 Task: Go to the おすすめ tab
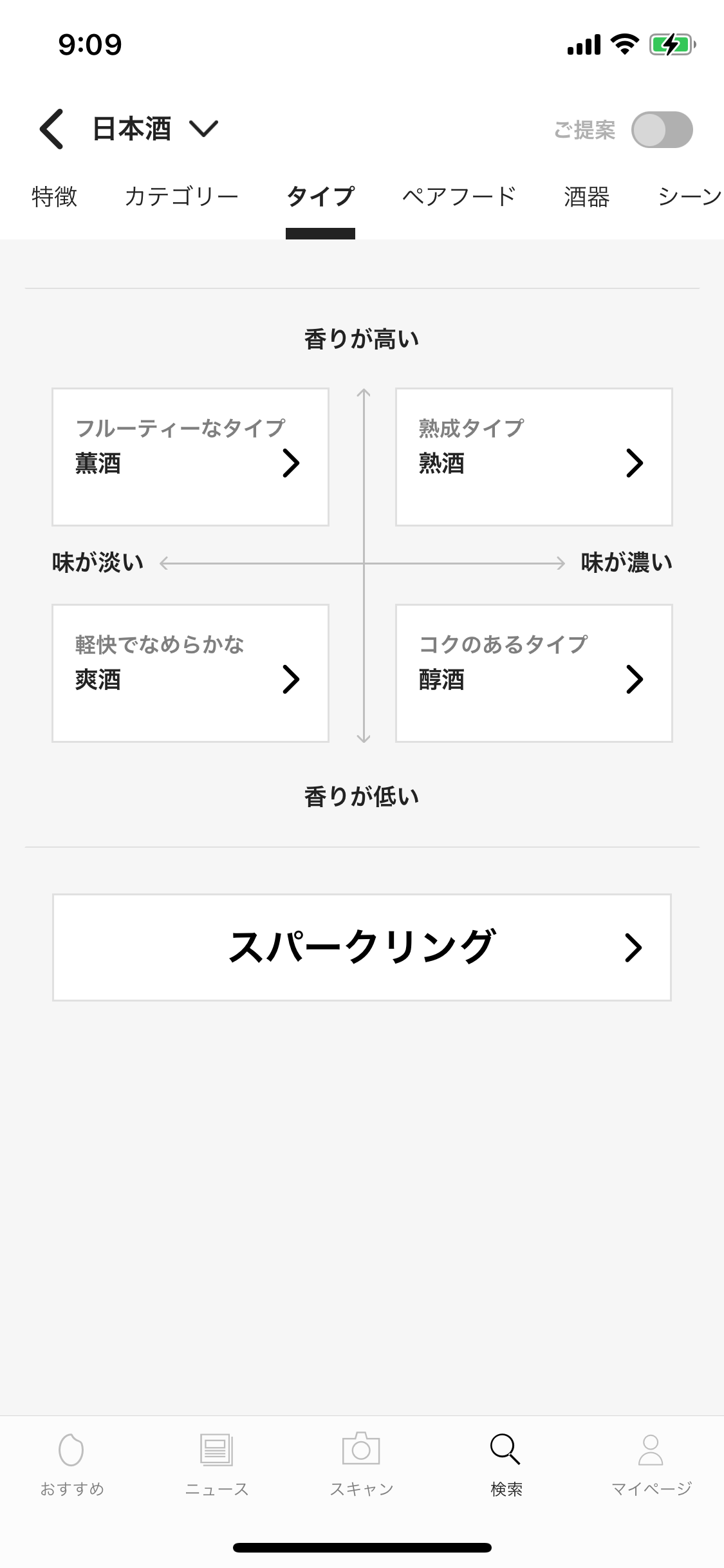click(x=72, y=1466)
